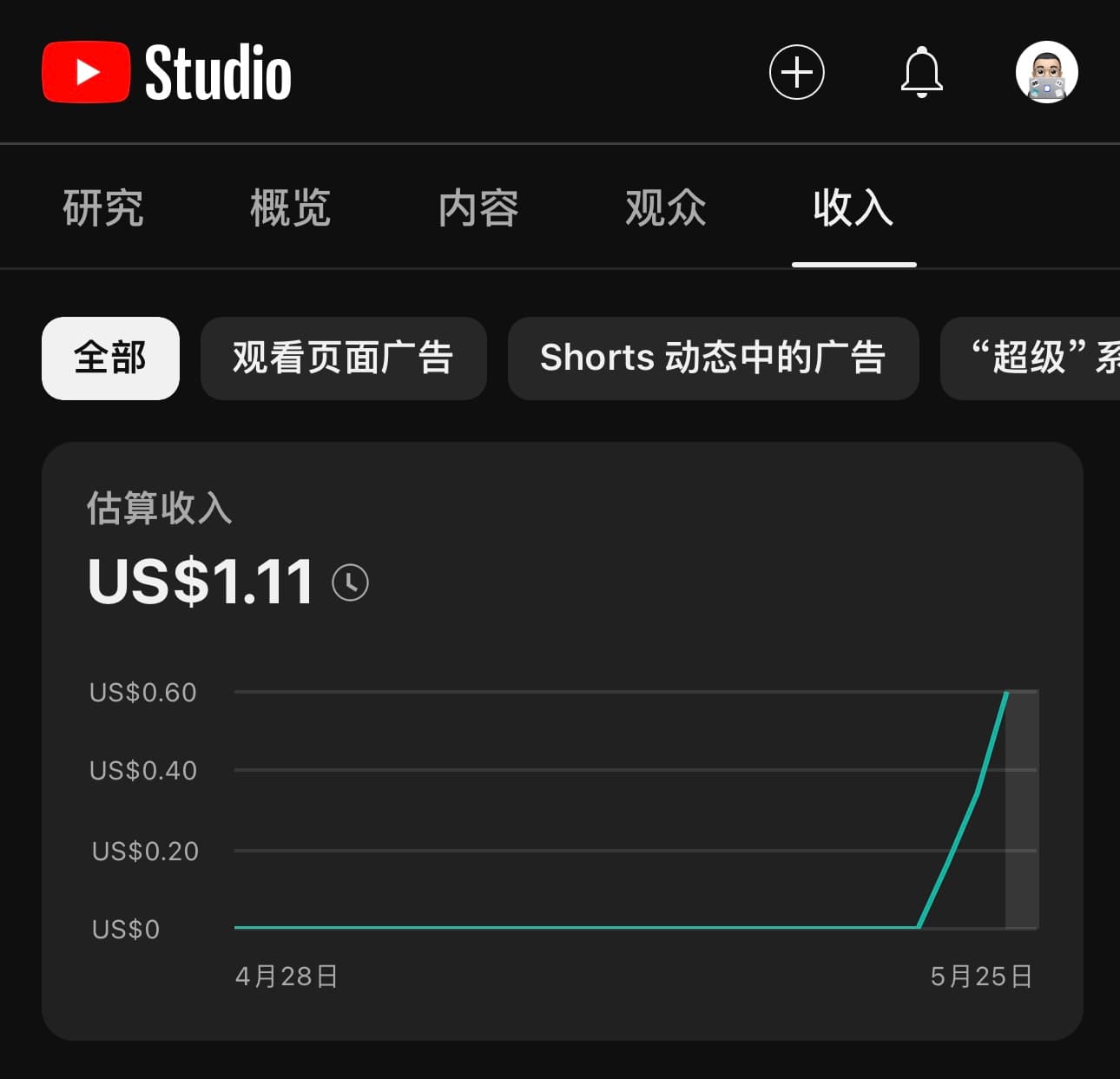Open the 内容 tab
The image size is (1120, 1079).
coord(478,208)
